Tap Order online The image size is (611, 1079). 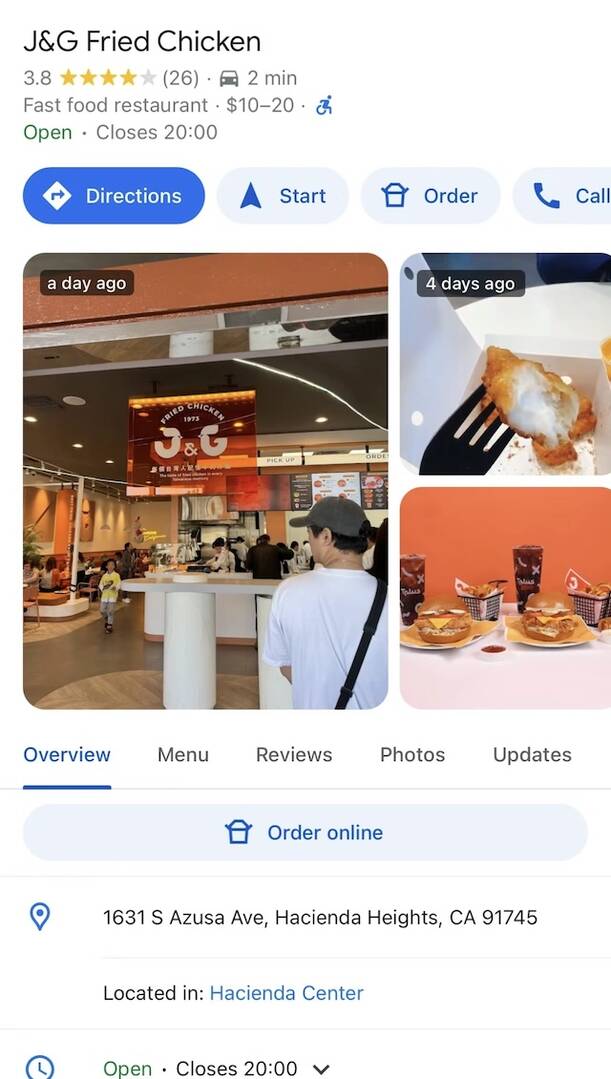(x=306, y=833)
